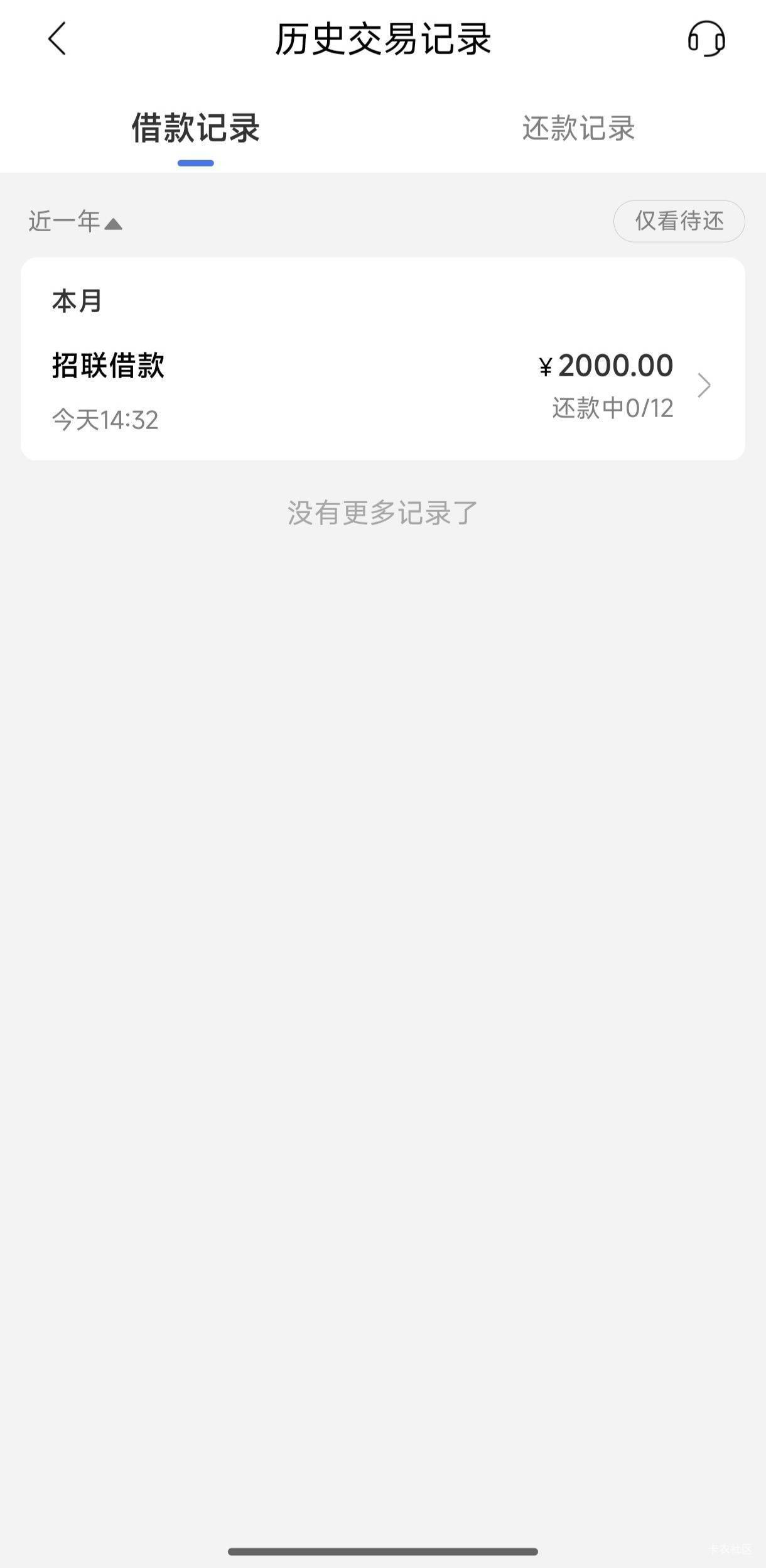
Task: Go back using the top-left arrow
Action: [57, 39]
